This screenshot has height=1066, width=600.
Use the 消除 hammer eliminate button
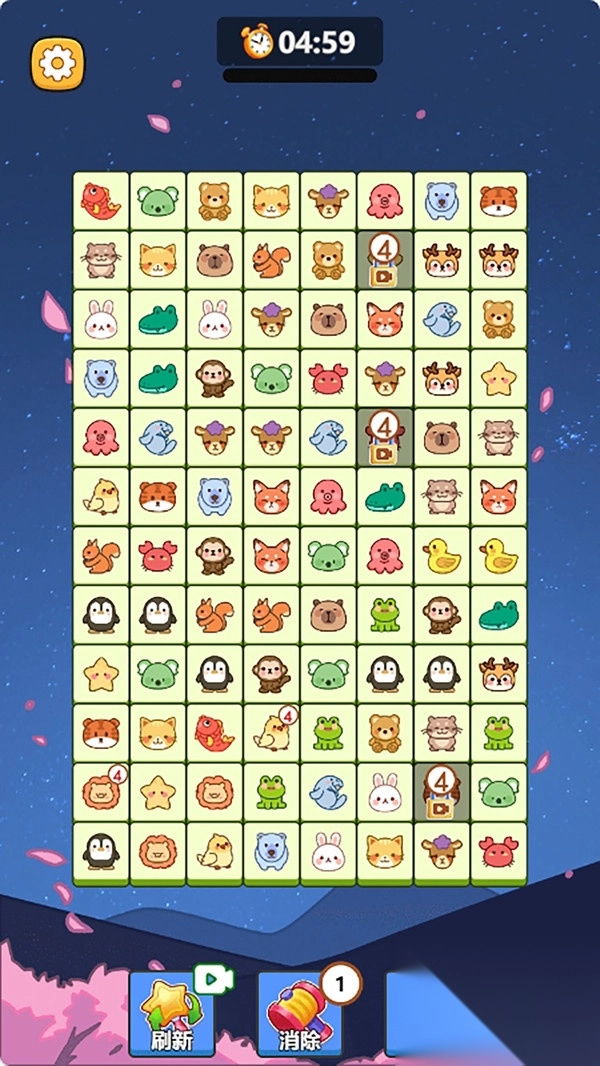click(299, 1012)
